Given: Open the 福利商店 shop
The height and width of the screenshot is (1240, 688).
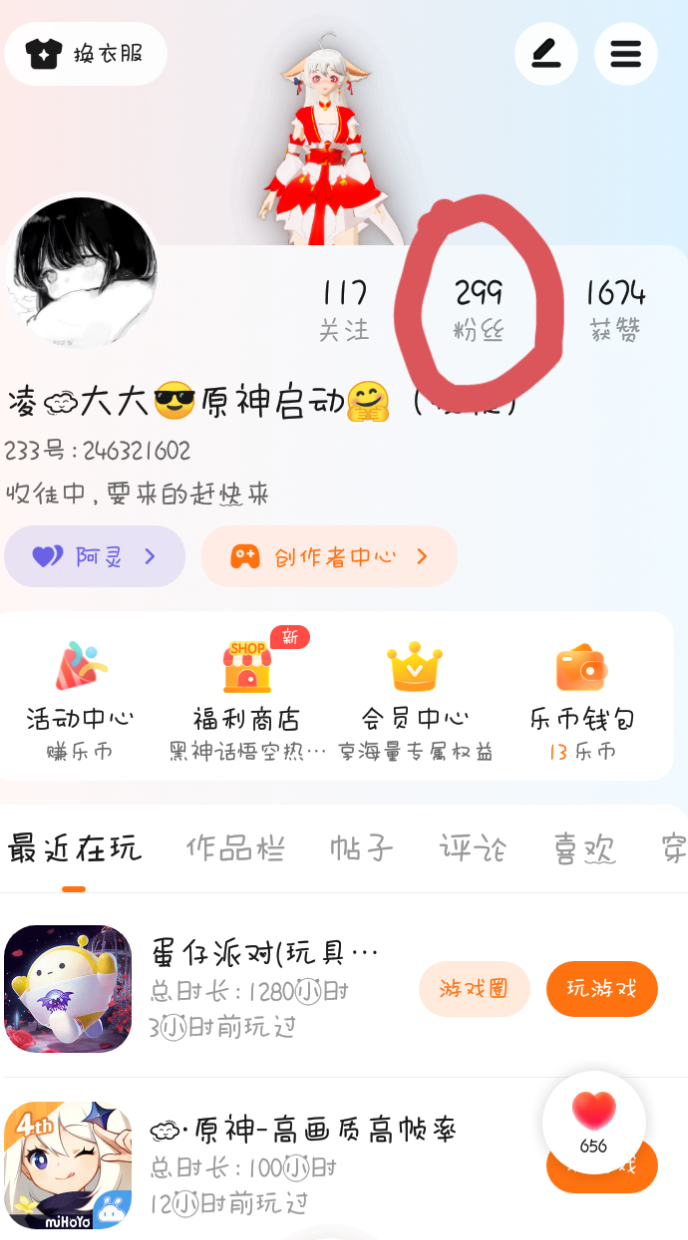Looking at the screenshot, I should 246,698.
